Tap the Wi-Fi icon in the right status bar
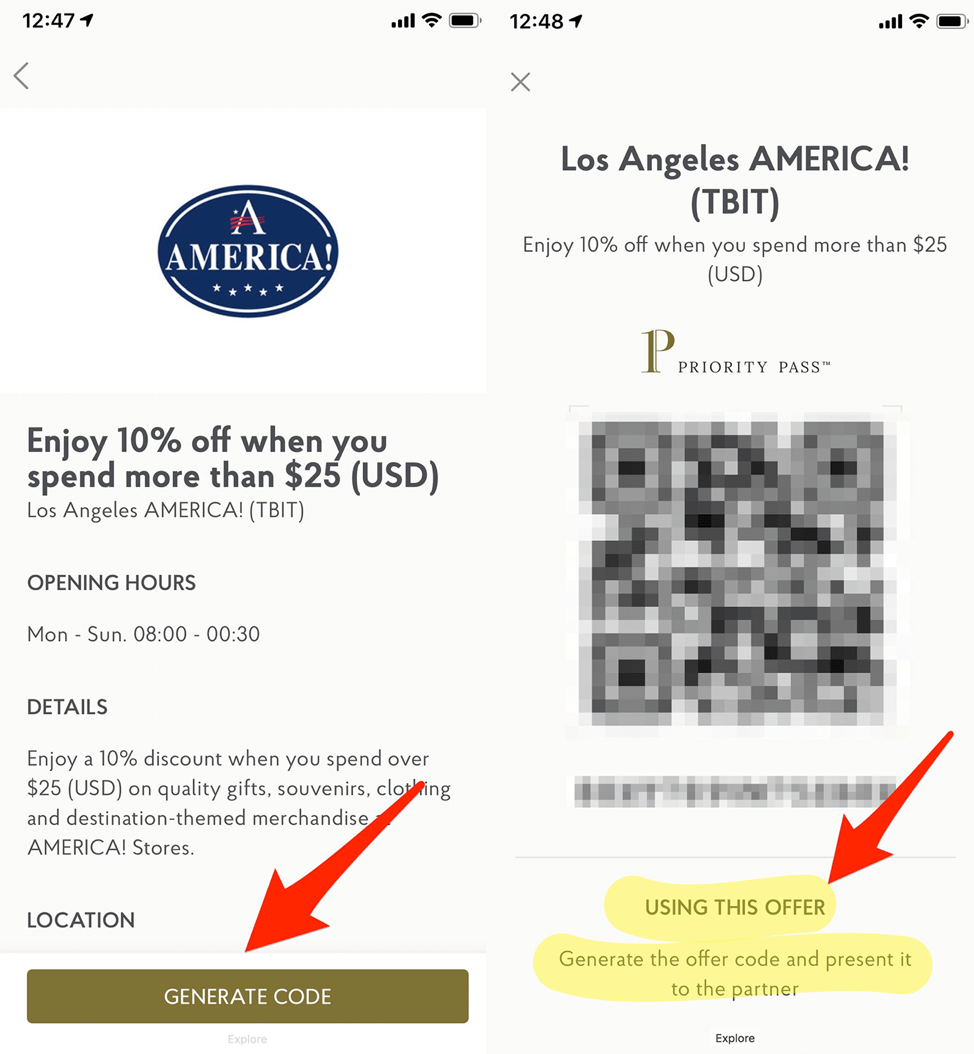This screenshot has width=974, height=1054. (x=921, y=20)
